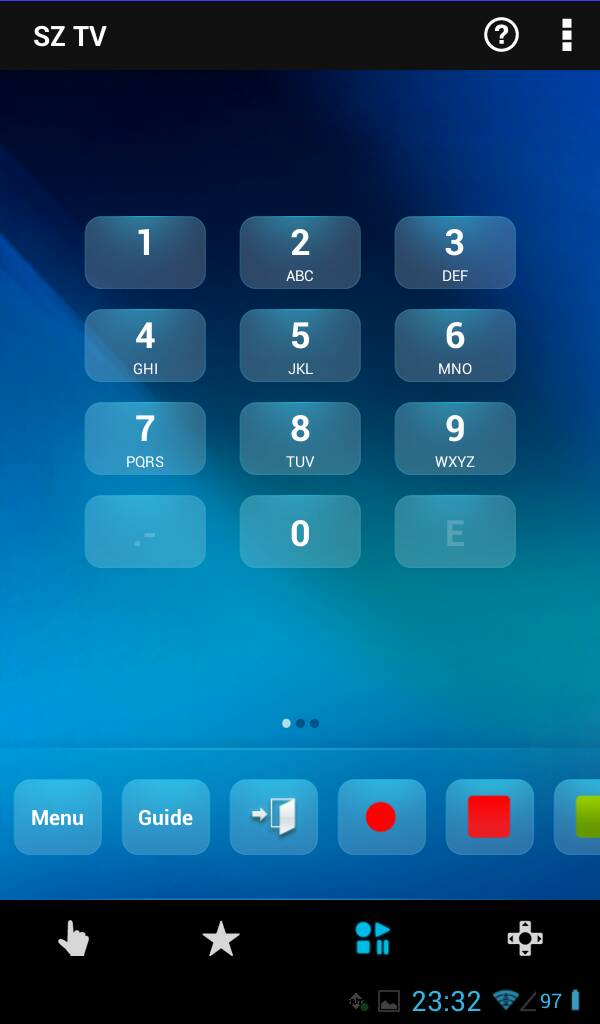The width and height of the screenshot is (600, 1024).
Task: Enter digit 1 on the keypad
Action: (x=145, y=252)
